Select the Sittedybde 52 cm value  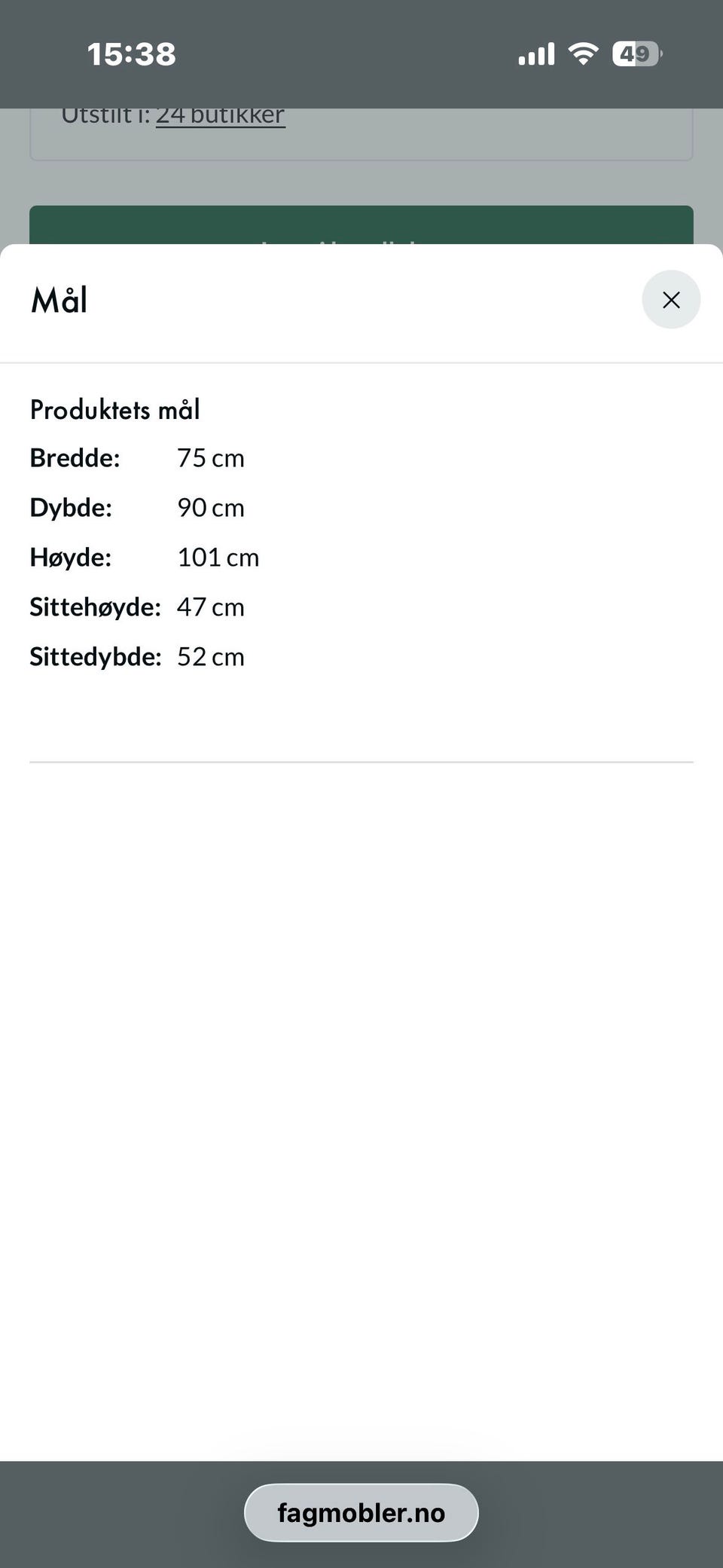coord(211,656)
